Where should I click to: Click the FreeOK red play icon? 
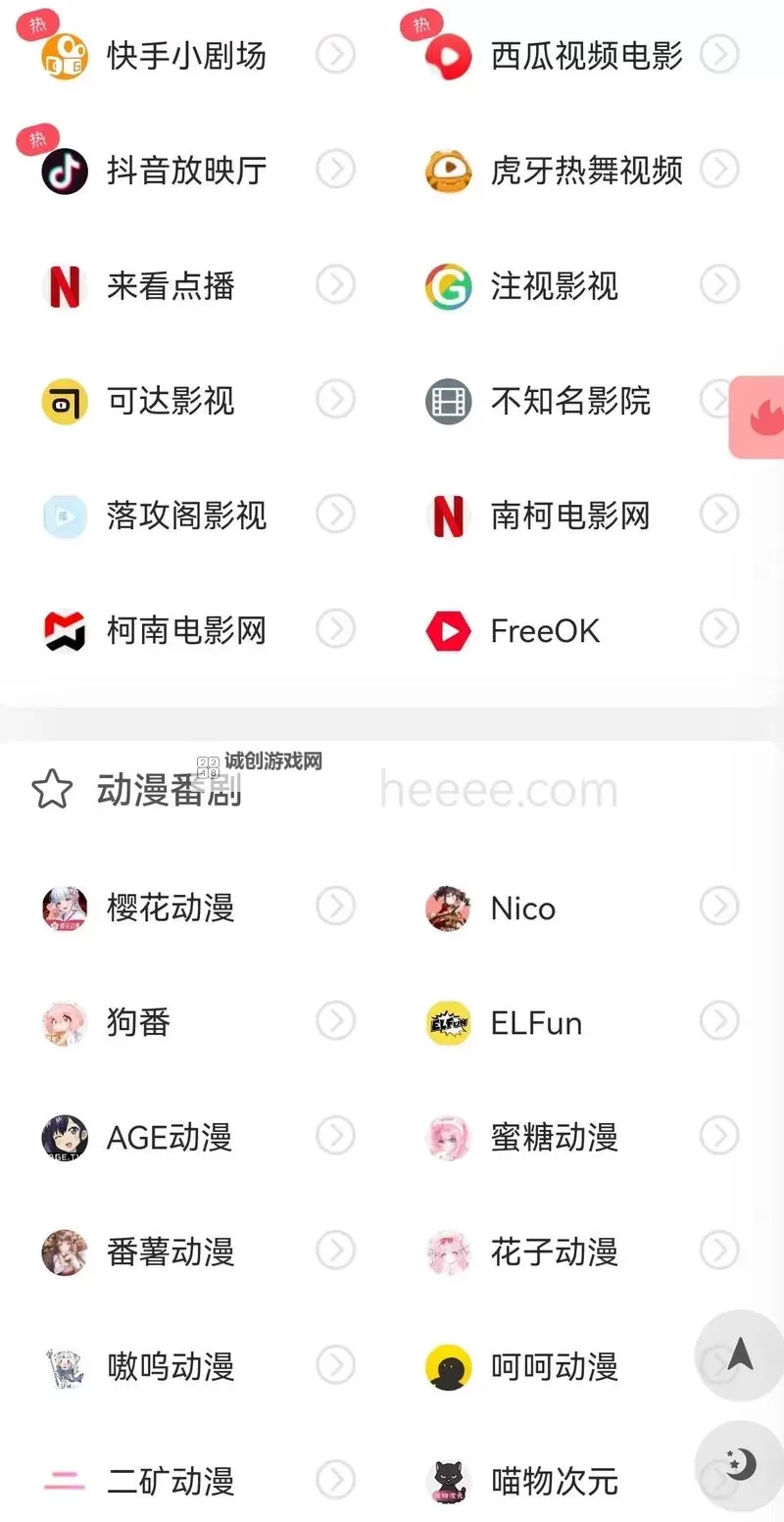point(447,630)
